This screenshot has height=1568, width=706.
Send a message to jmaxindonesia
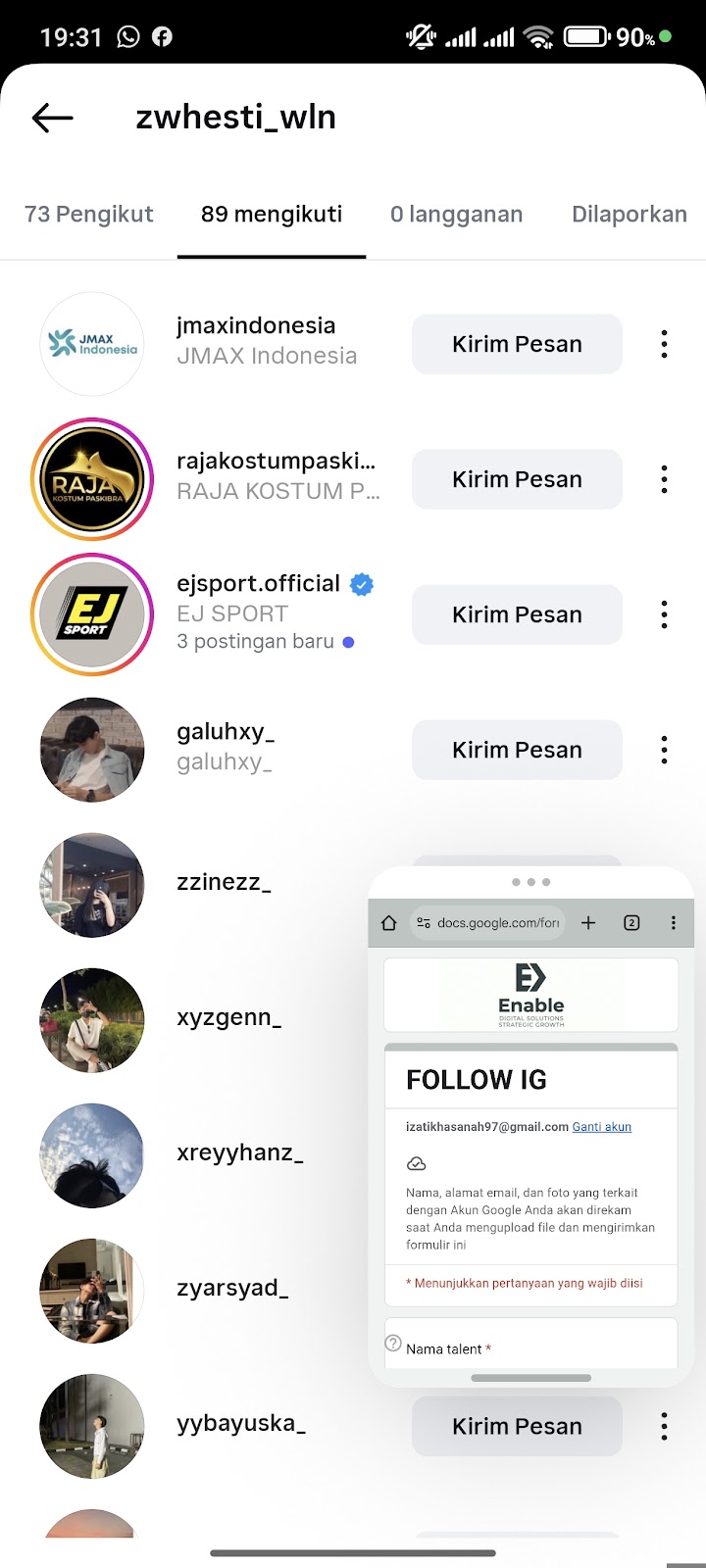tap(517, 344)
